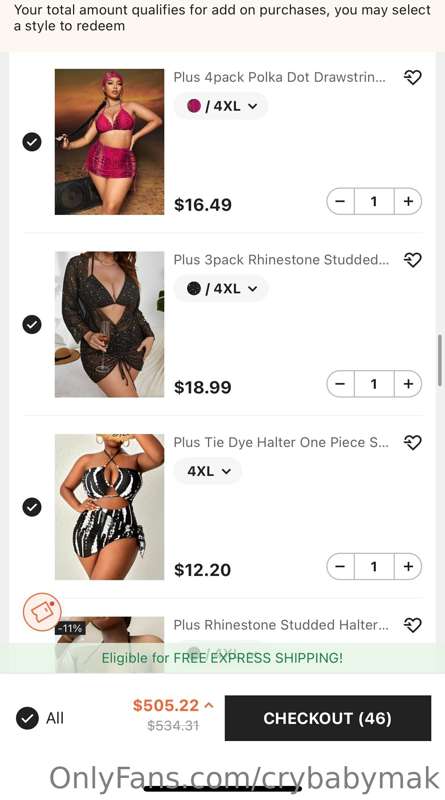Uncheck the Polka Dot Drawstring item
The width and height of the screenshot is (445, 800).
click(x=32, y=142)
